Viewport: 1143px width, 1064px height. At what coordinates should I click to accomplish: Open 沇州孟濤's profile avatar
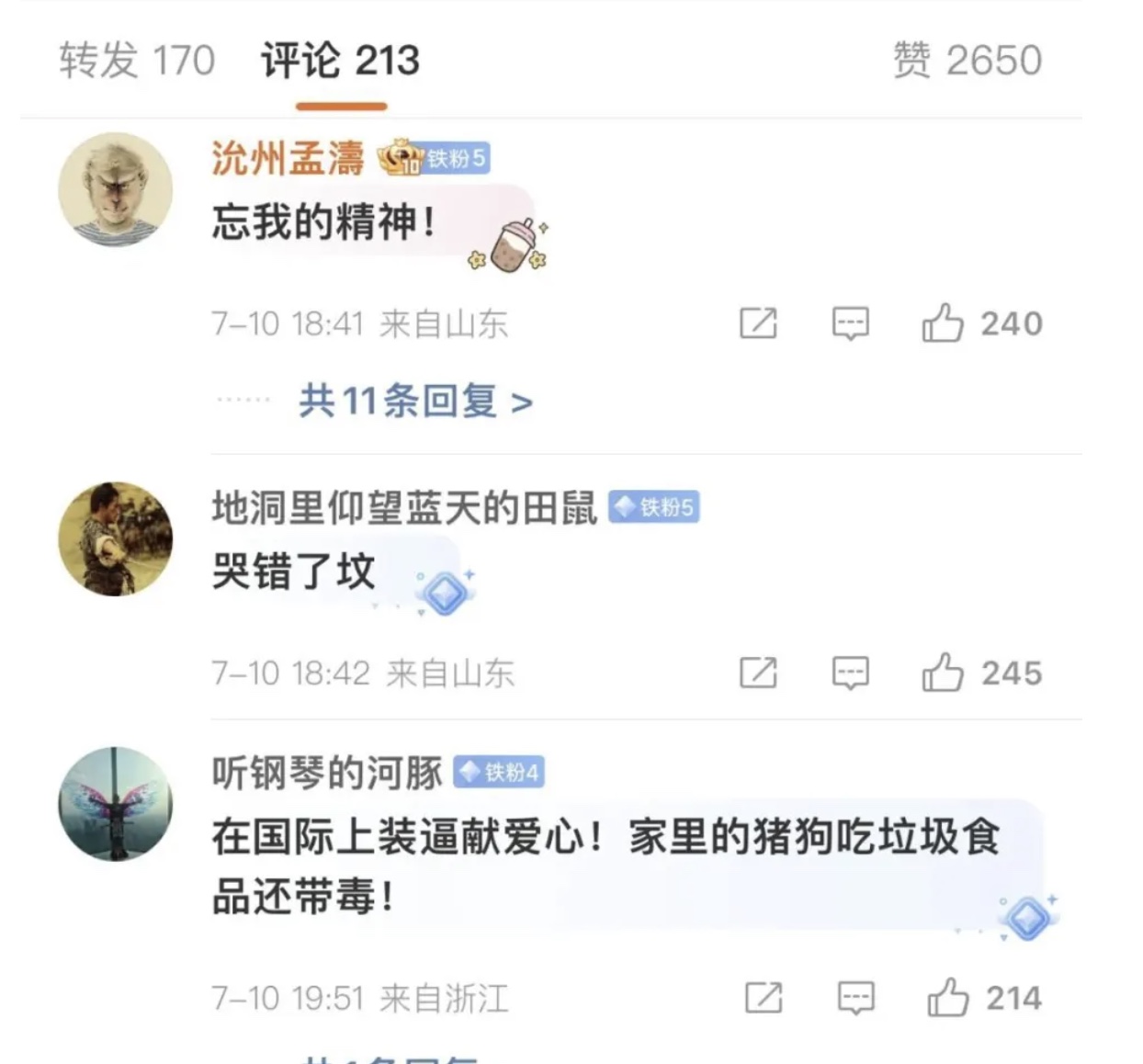coord(115,190)
